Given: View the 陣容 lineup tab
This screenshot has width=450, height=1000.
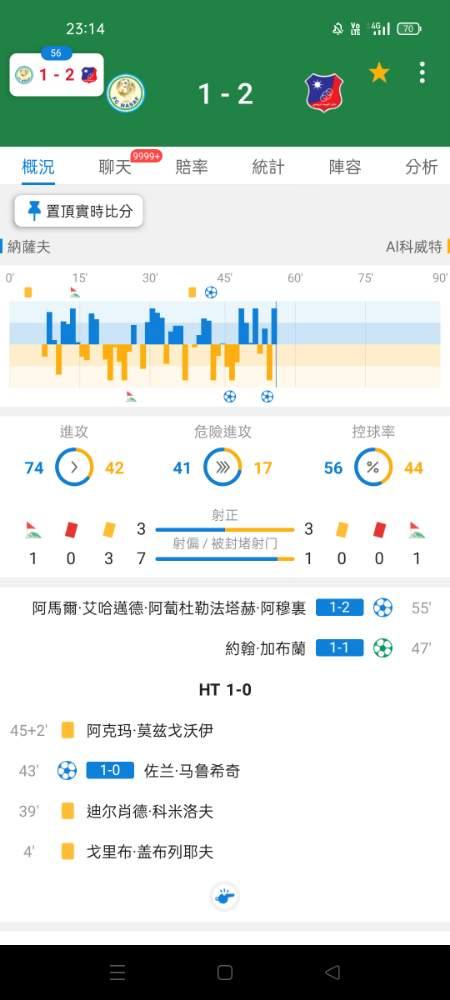Looking at the screenshot, I should (345, 167).
